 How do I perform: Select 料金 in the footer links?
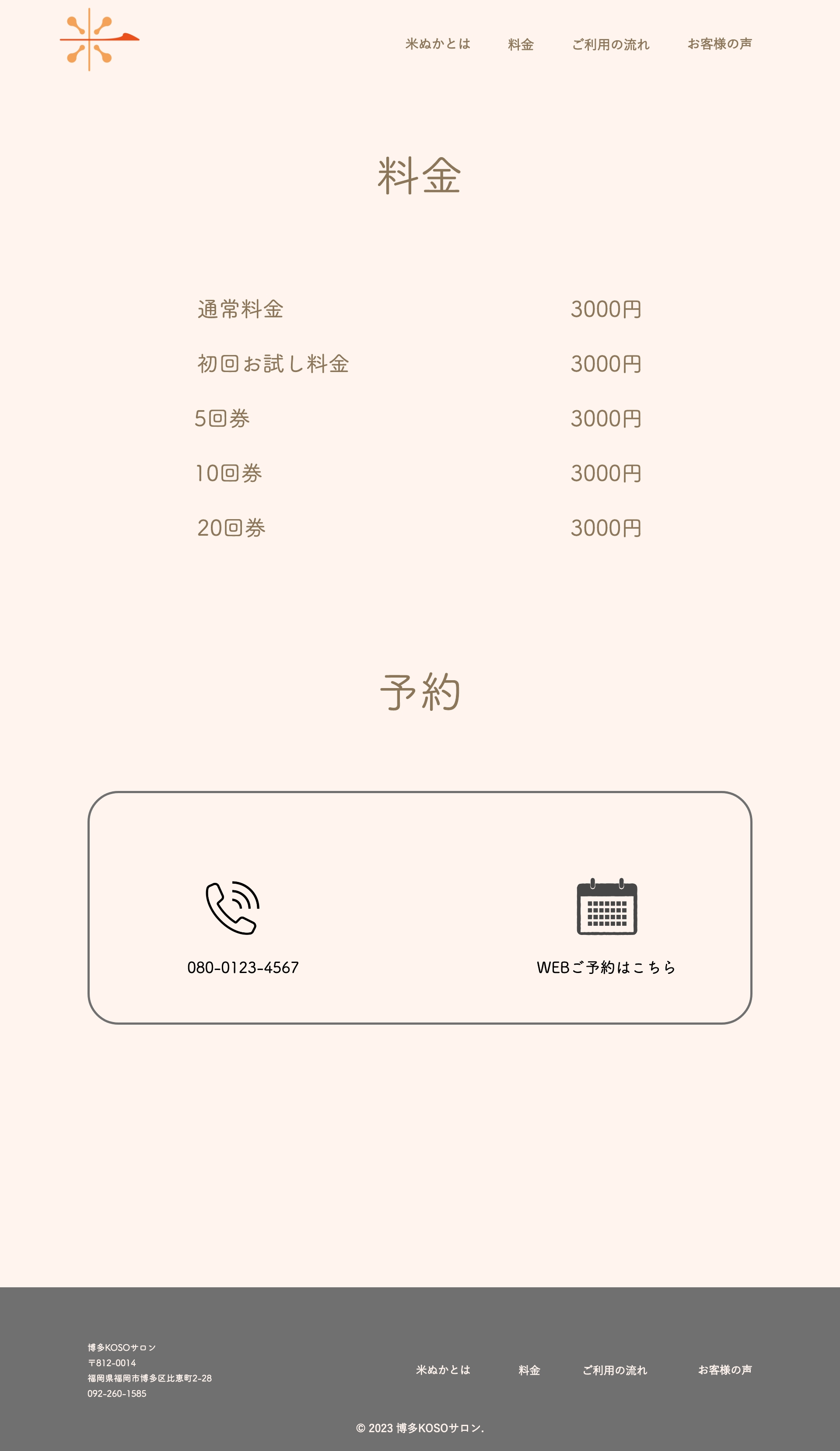[529, 1370]
